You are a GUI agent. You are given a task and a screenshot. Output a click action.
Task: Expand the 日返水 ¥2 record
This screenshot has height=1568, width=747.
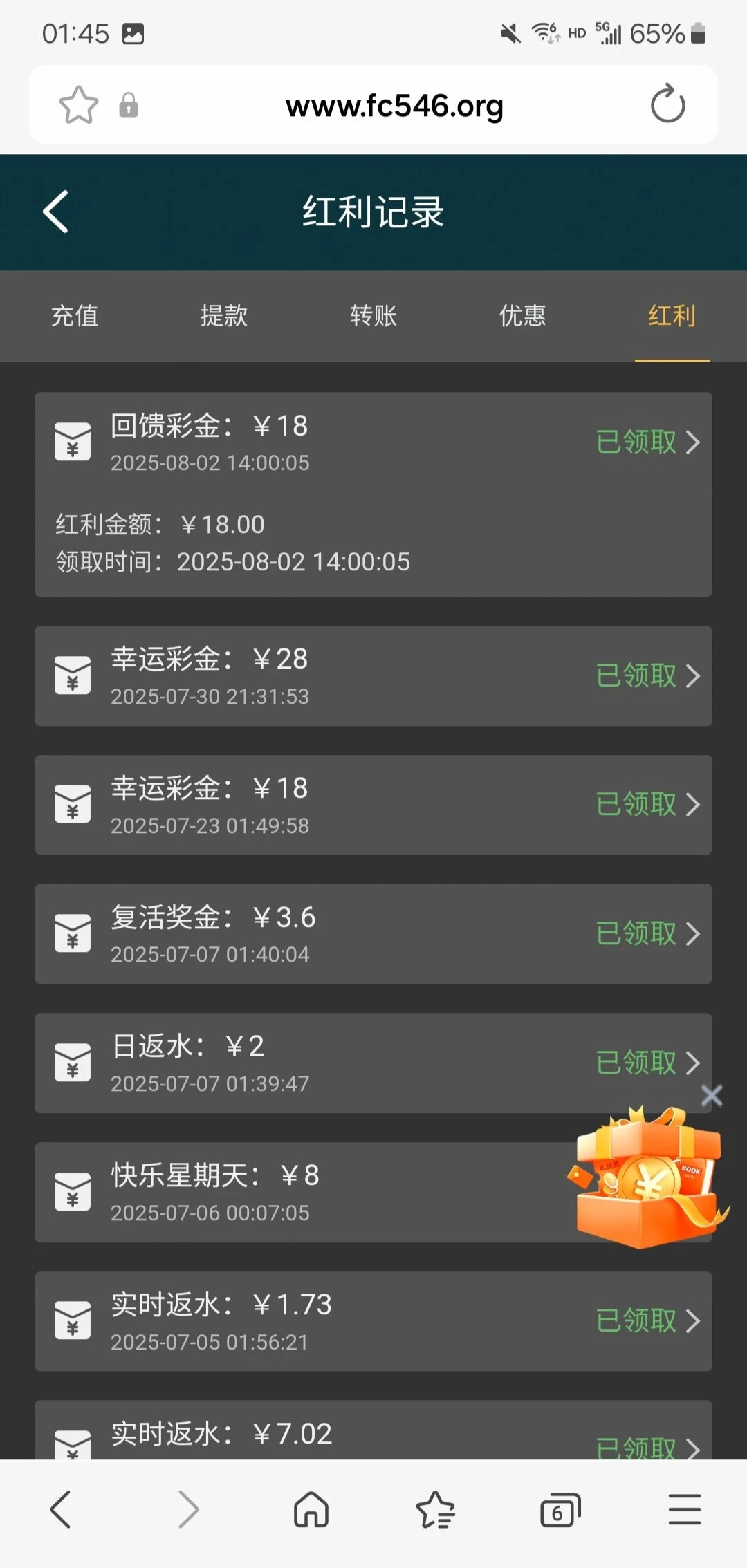[x=647, y=1063]
